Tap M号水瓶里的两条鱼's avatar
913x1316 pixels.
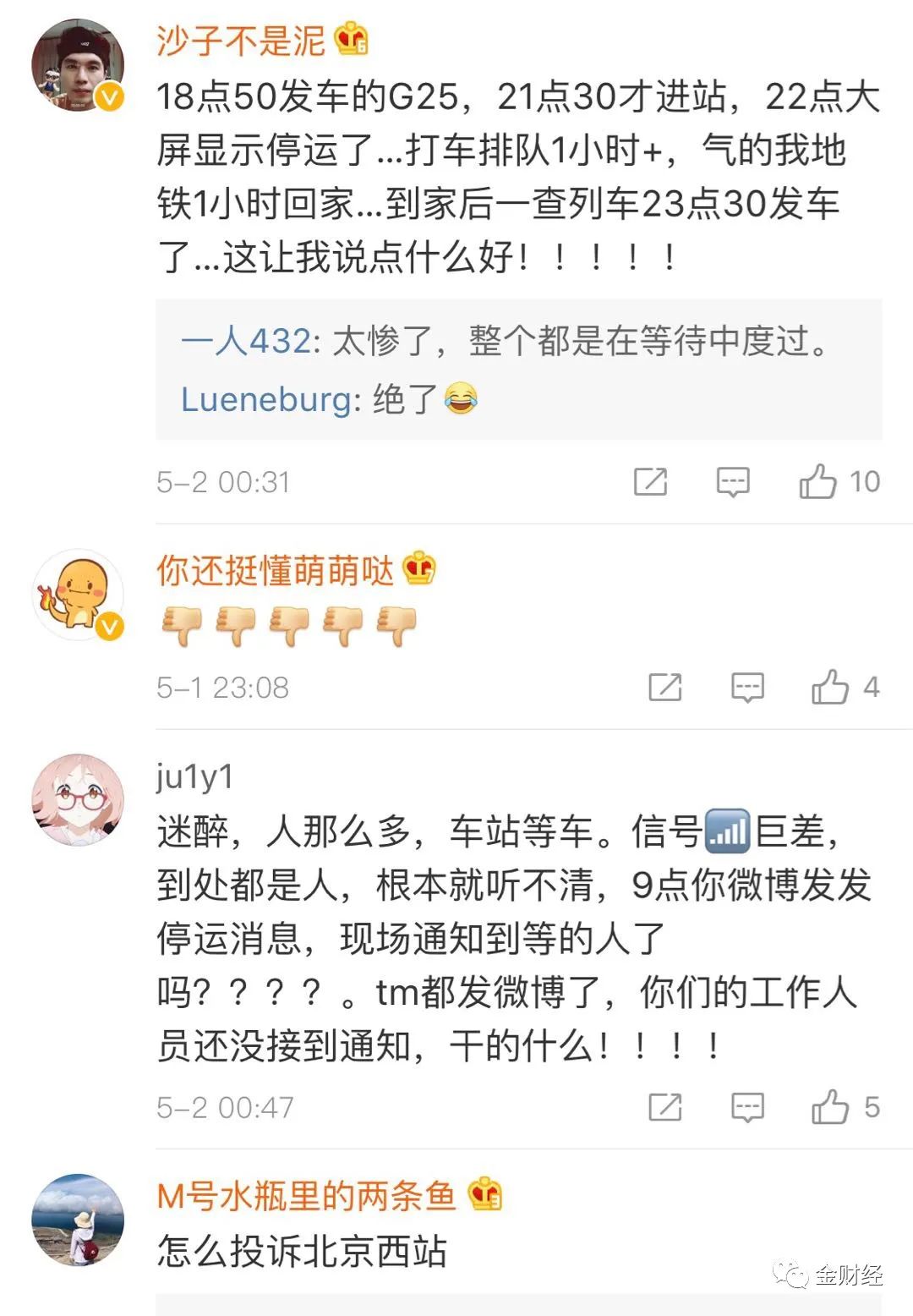point(78,1220)
